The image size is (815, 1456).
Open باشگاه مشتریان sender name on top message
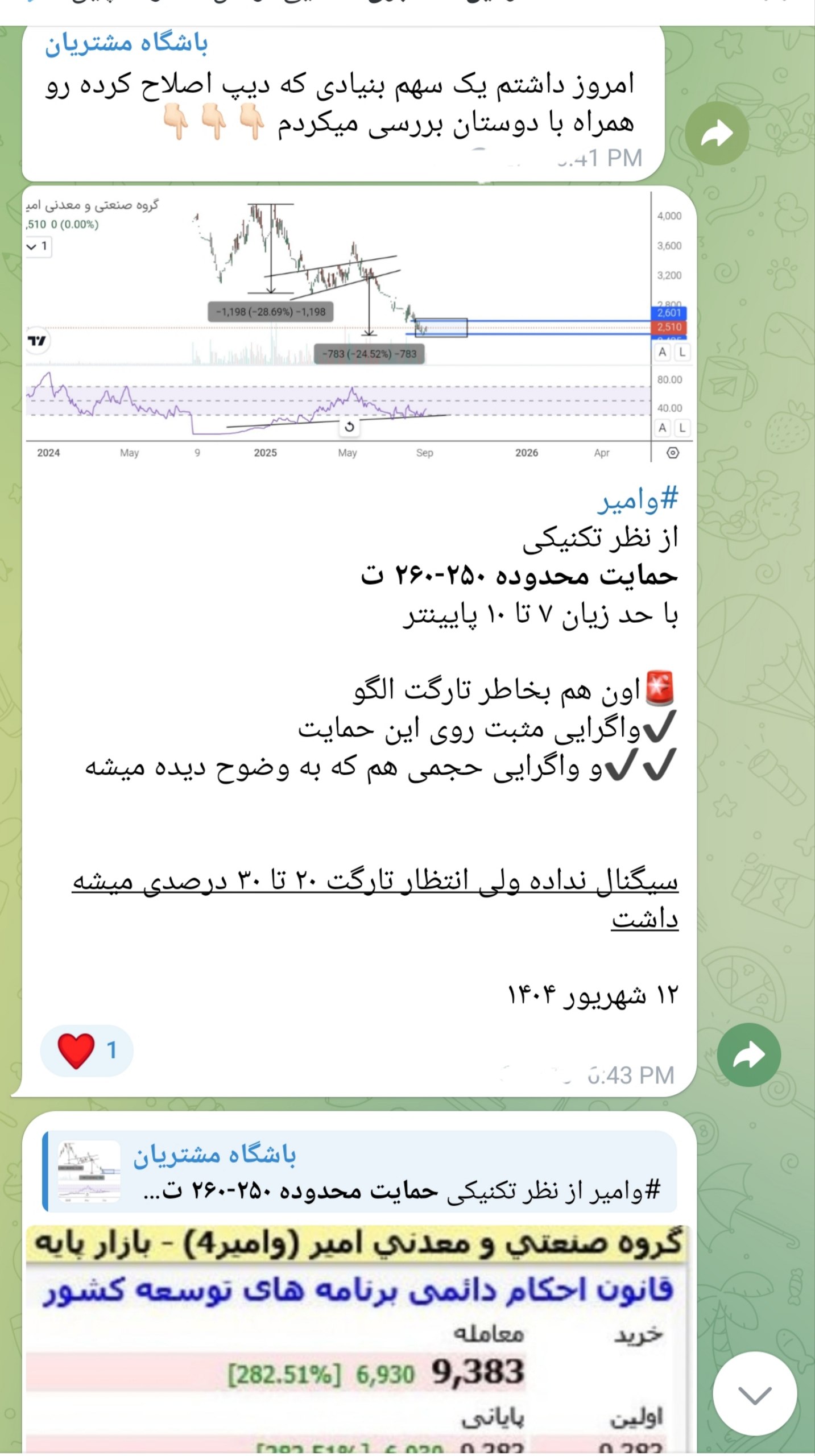click(126, 44)
